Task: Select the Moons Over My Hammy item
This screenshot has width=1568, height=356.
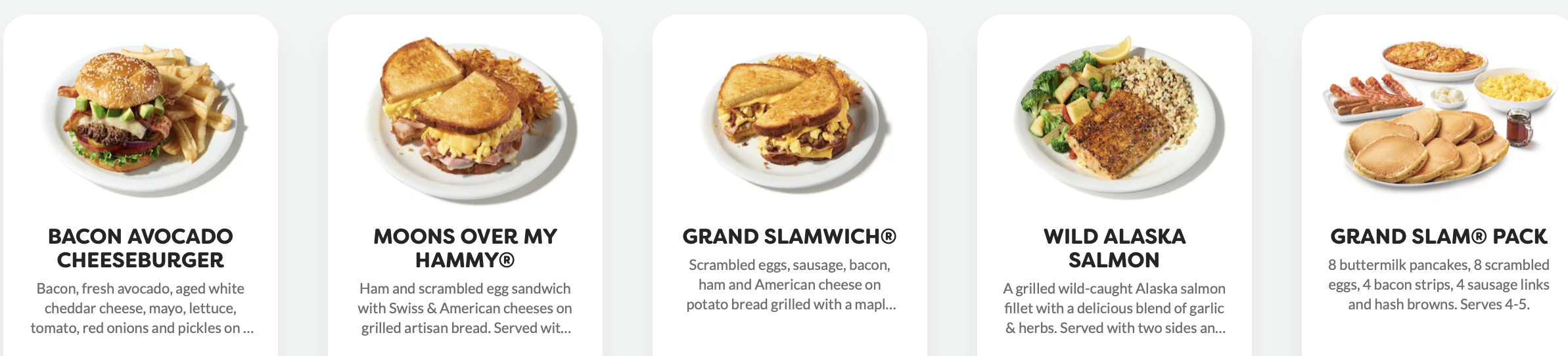Action: click(x=465, y=248)
